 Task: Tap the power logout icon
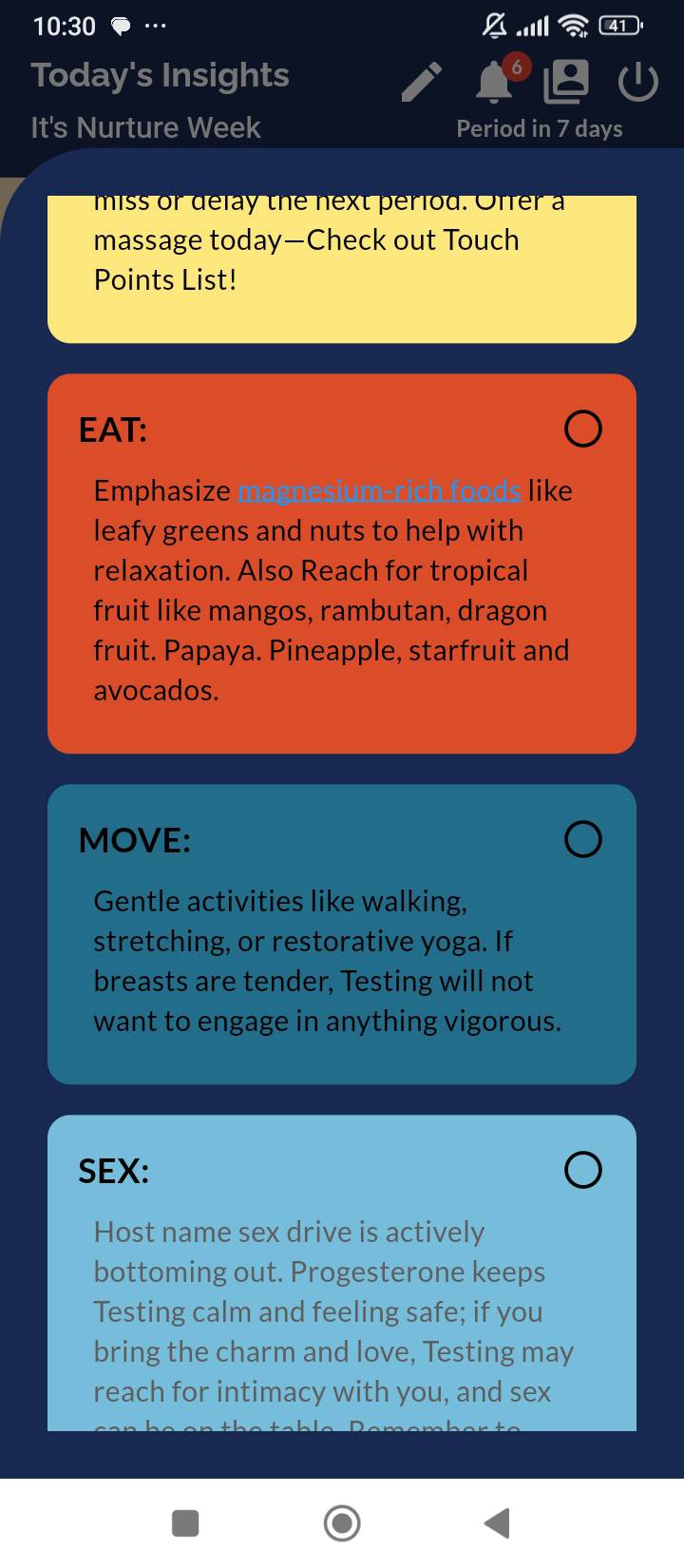(637, 82)
